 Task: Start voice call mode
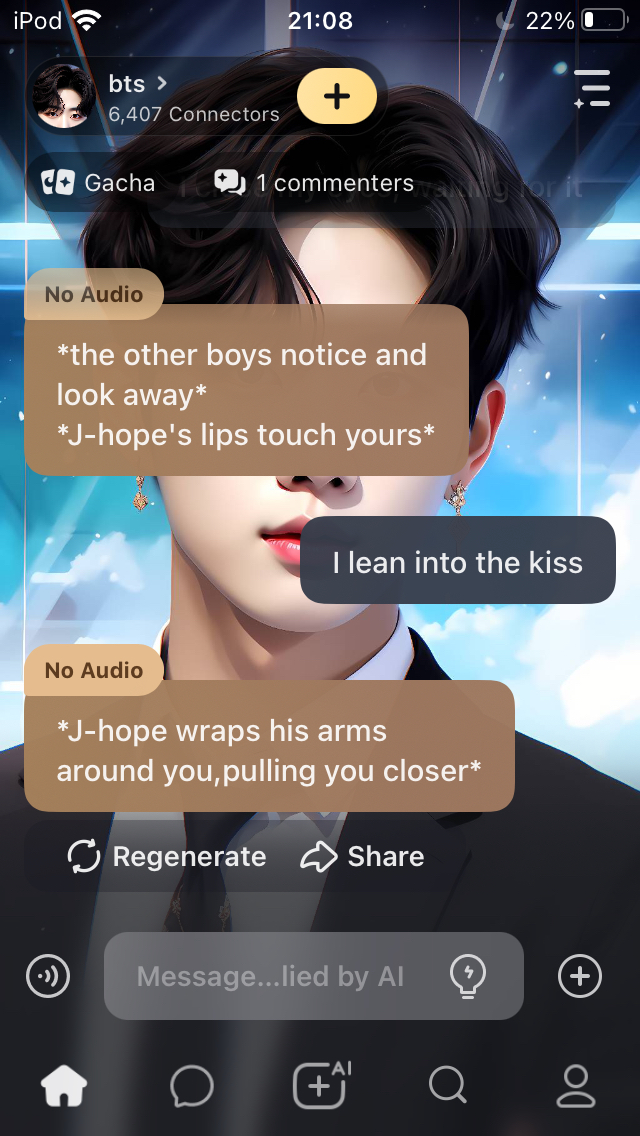click(x=48, y=976)
